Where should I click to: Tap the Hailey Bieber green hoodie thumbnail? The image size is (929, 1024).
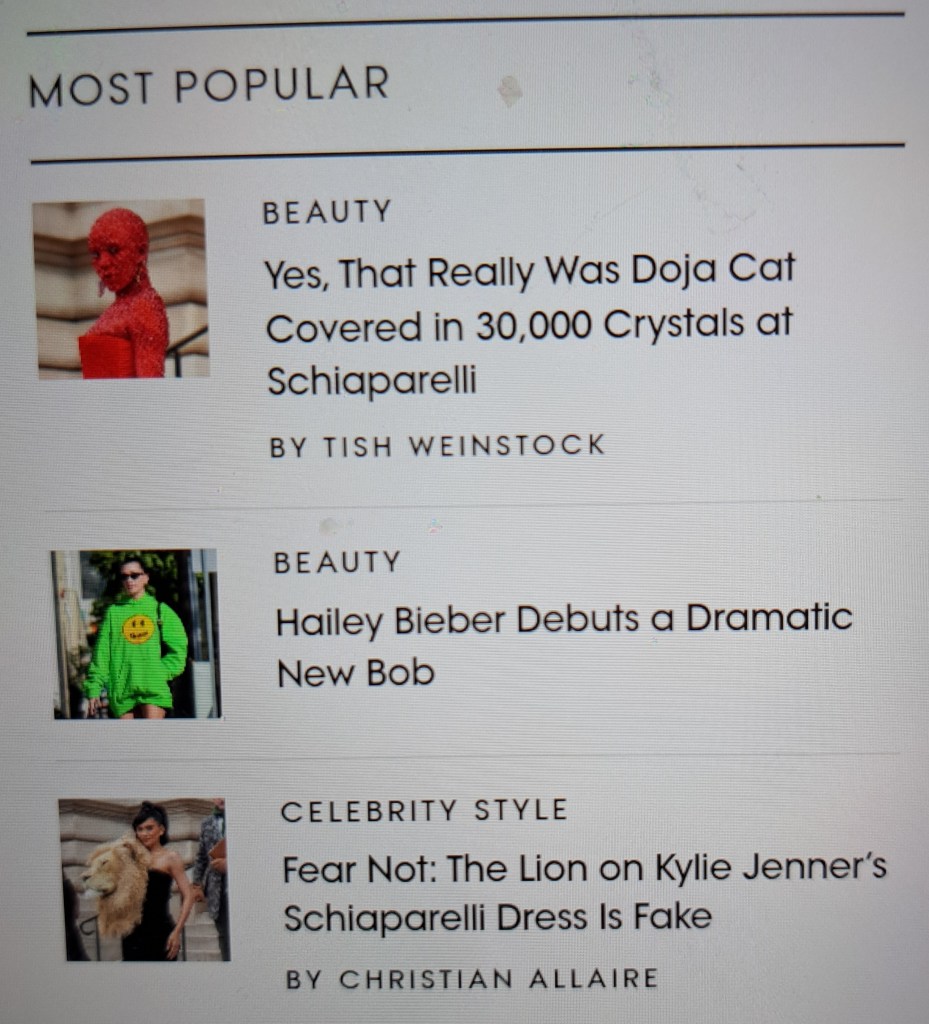click(x=136, y=633)
